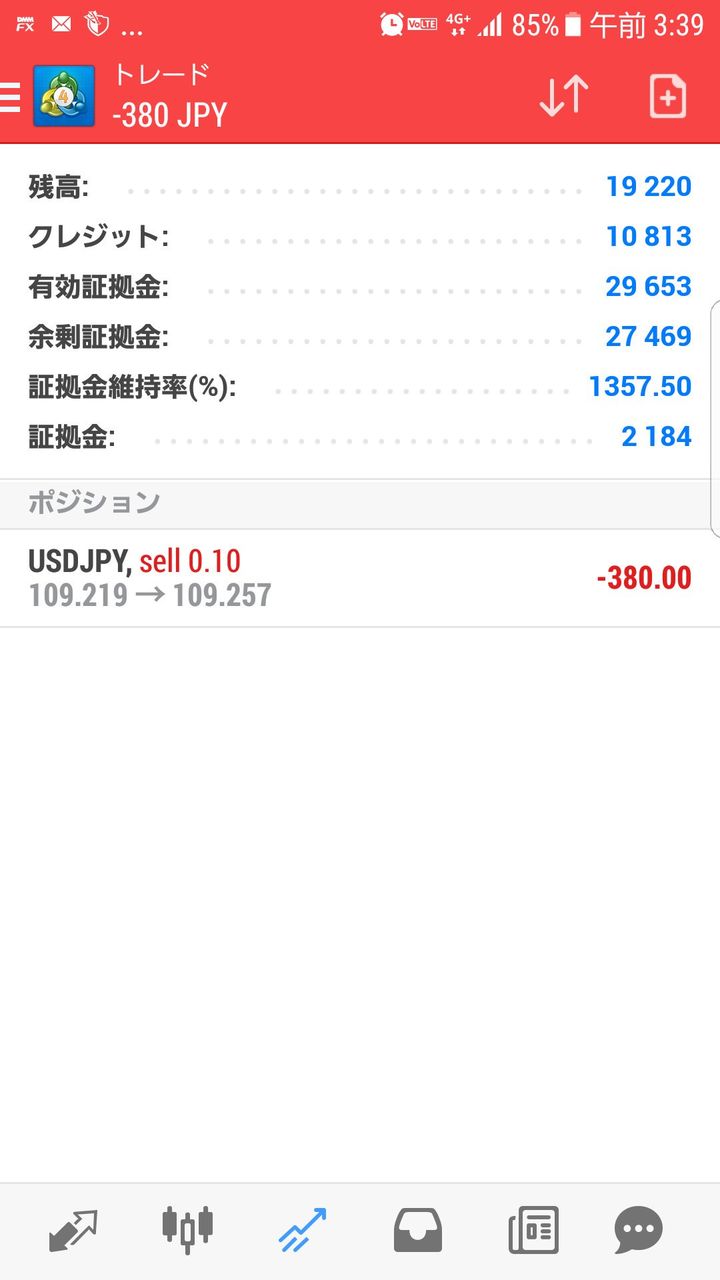Select the Trade tab
The height and width of the screenshot is (1280, 720).
pyautogui.click(x=302, y=1230)
